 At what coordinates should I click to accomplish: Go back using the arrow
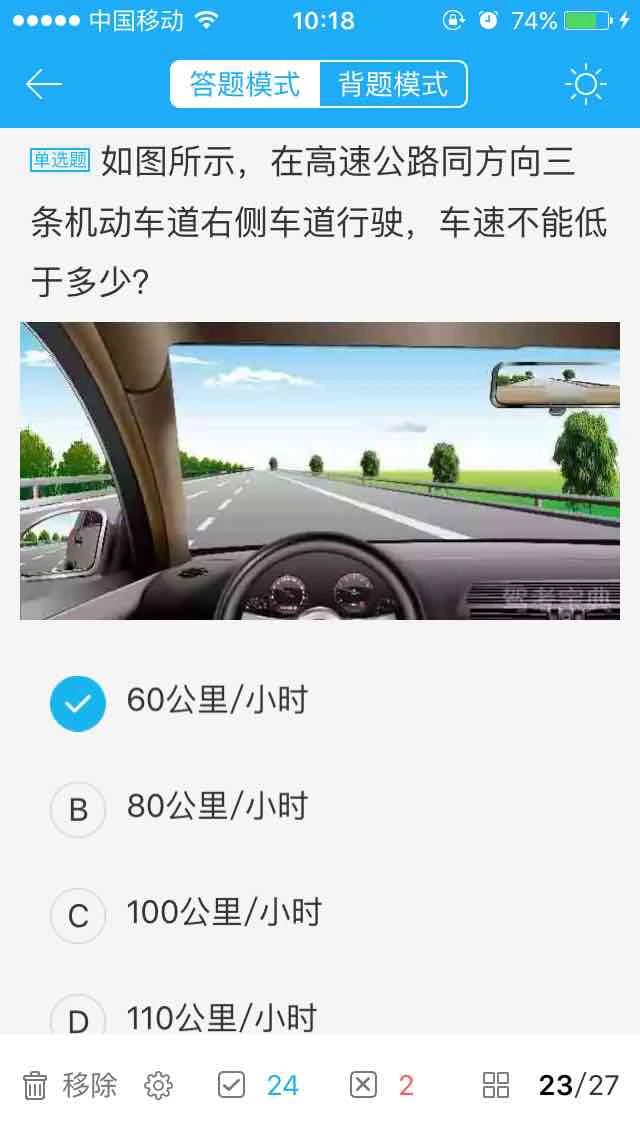tap(44, 84)
